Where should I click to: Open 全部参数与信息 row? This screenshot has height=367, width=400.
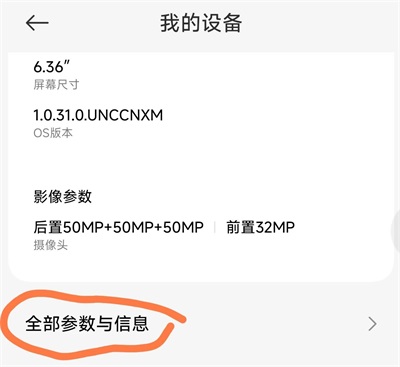[200, 324]
